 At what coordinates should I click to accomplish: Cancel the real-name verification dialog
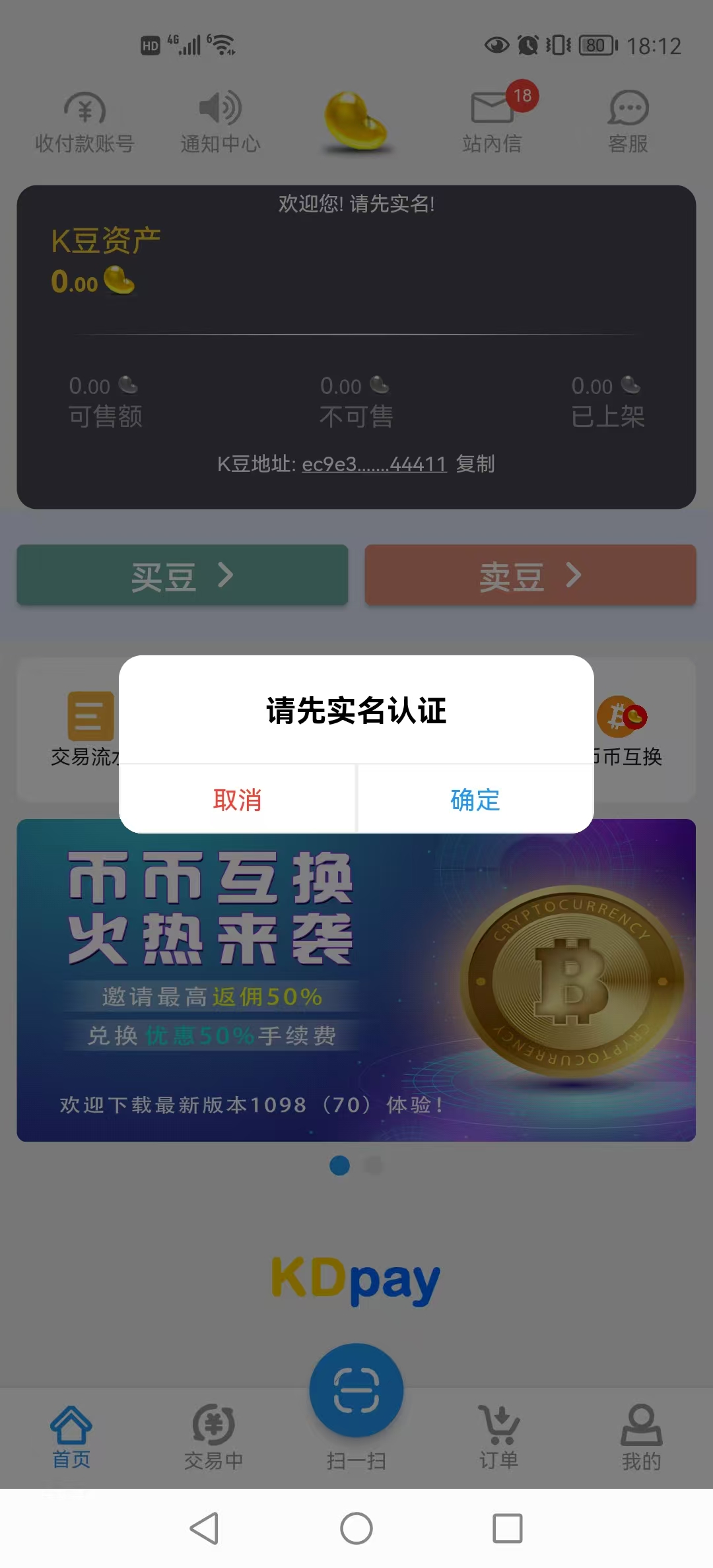237,800
